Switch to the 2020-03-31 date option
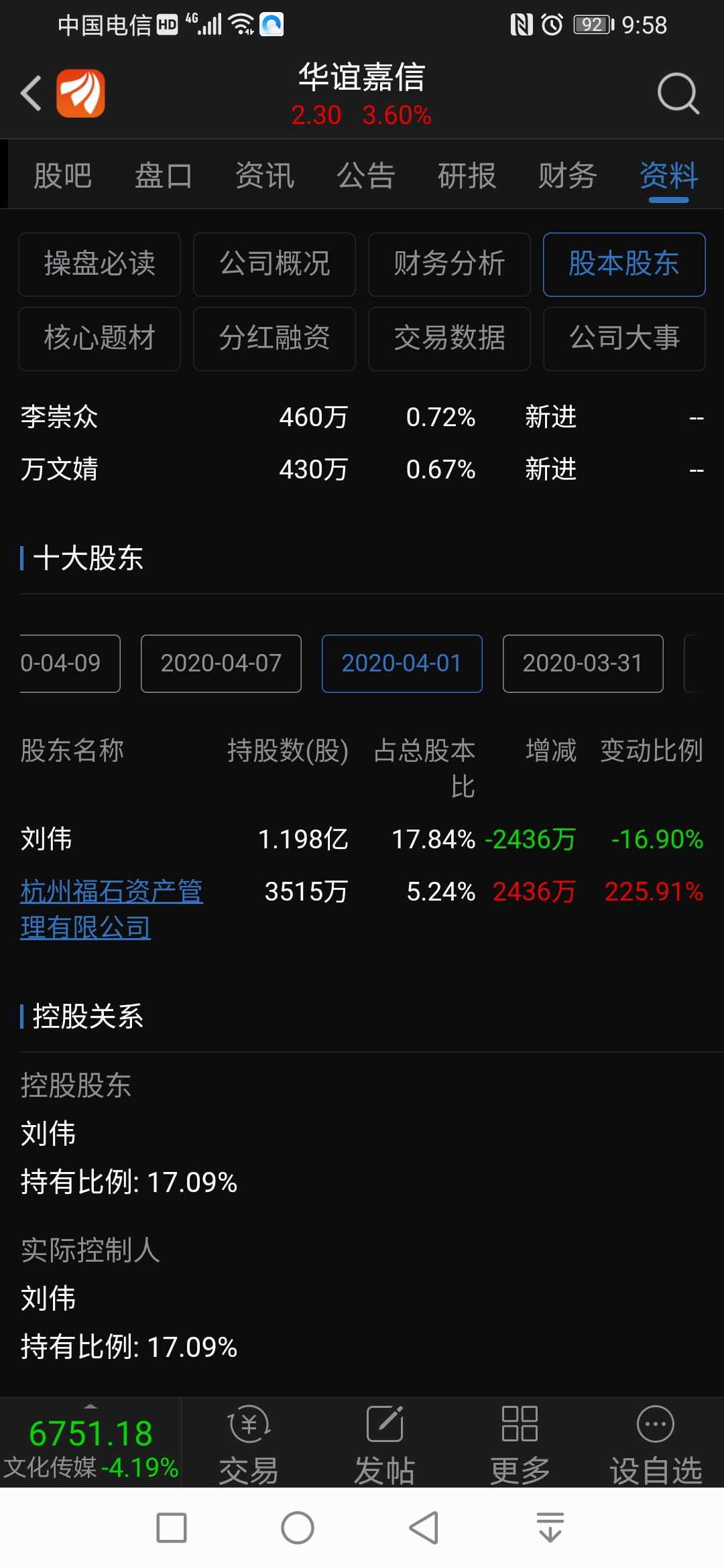724x1568 pixels. tap(582, 663)
